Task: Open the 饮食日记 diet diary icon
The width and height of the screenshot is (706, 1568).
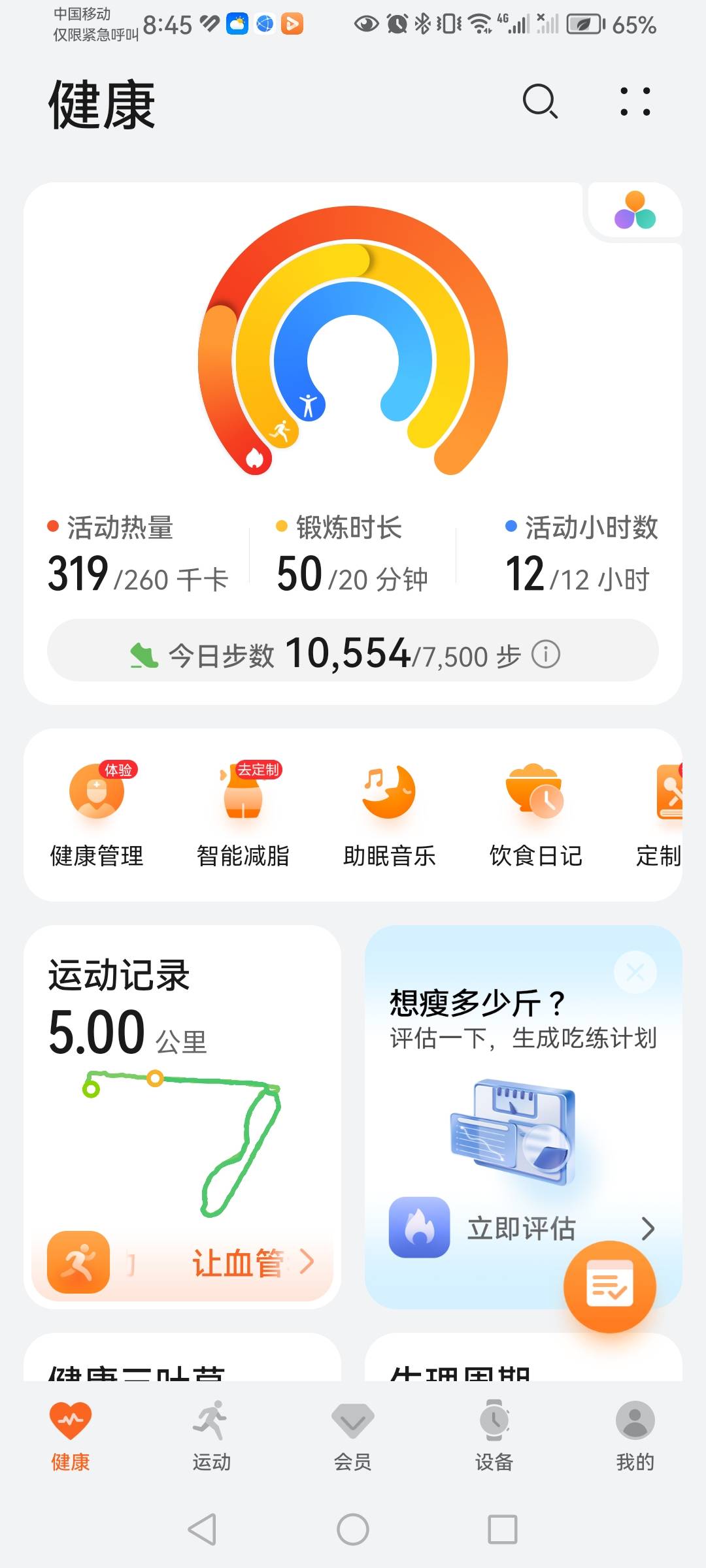Action: click(535, 792)
